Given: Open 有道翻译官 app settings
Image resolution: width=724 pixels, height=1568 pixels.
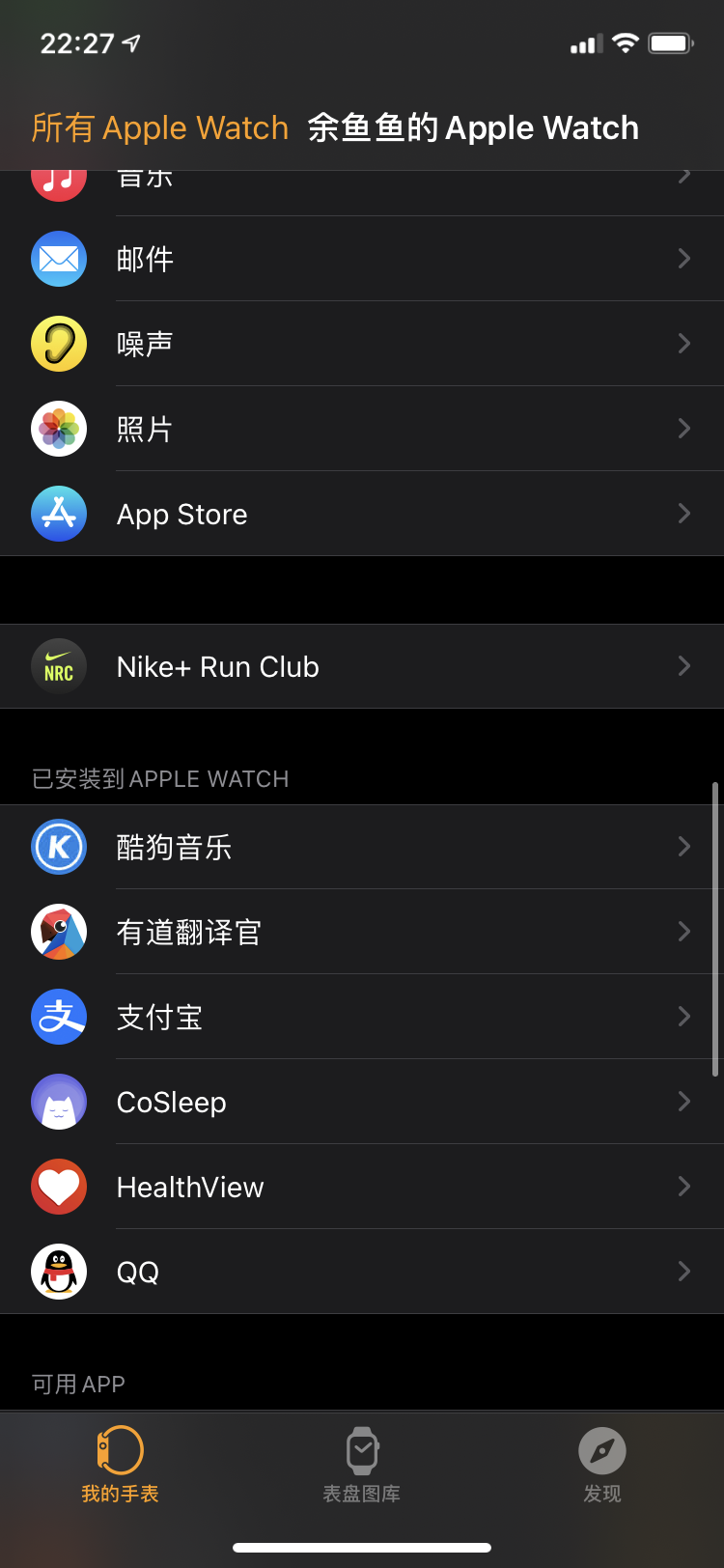Looking at the screenshot, I should [362, 932].
